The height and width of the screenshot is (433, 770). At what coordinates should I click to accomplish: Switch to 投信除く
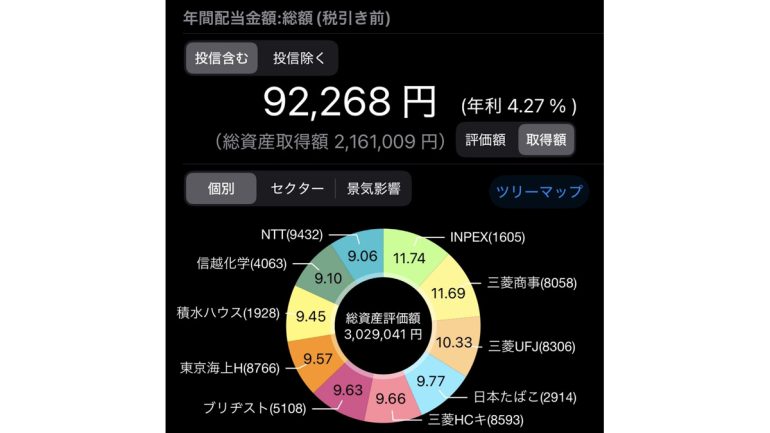click(297, 58)
